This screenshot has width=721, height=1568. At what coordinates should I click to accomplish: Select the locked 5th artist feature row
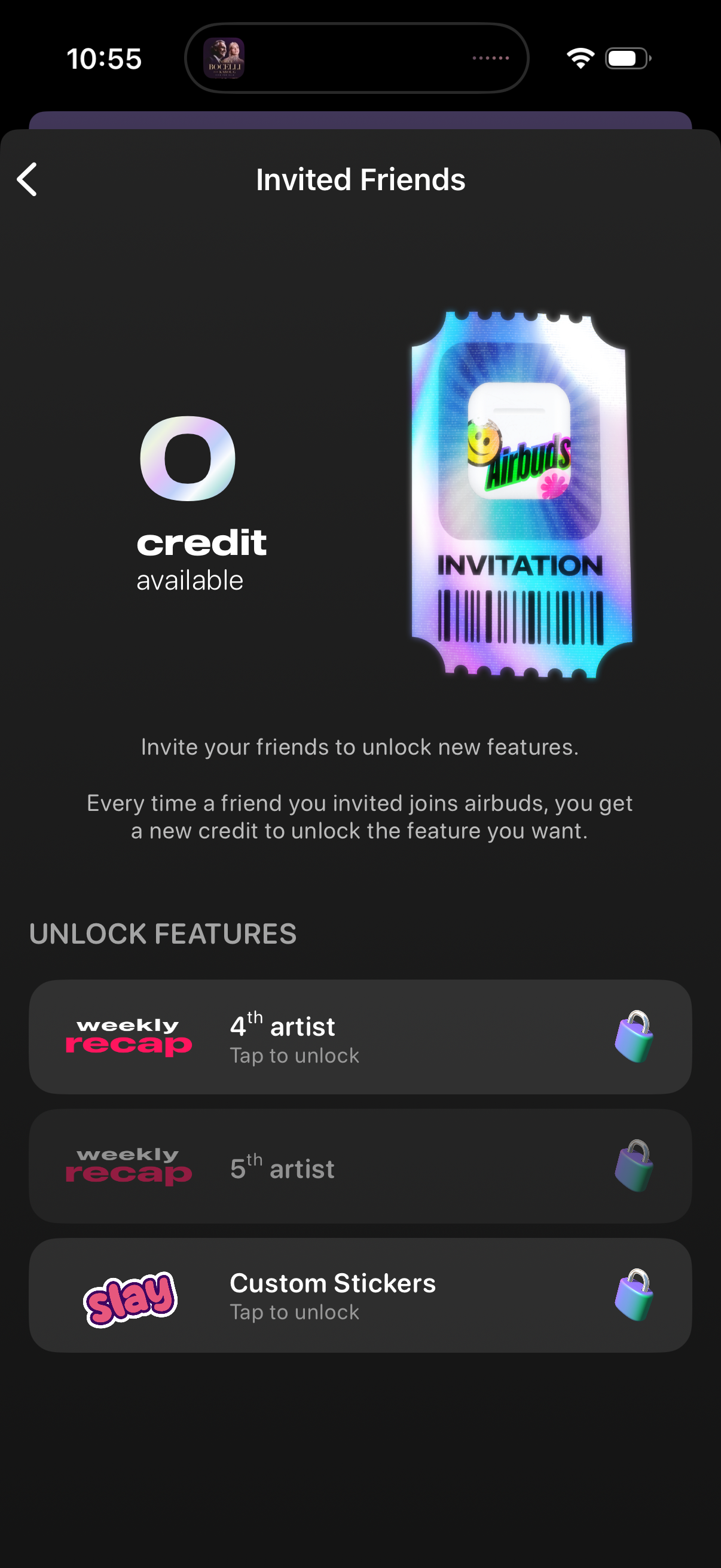point(360,1167)
